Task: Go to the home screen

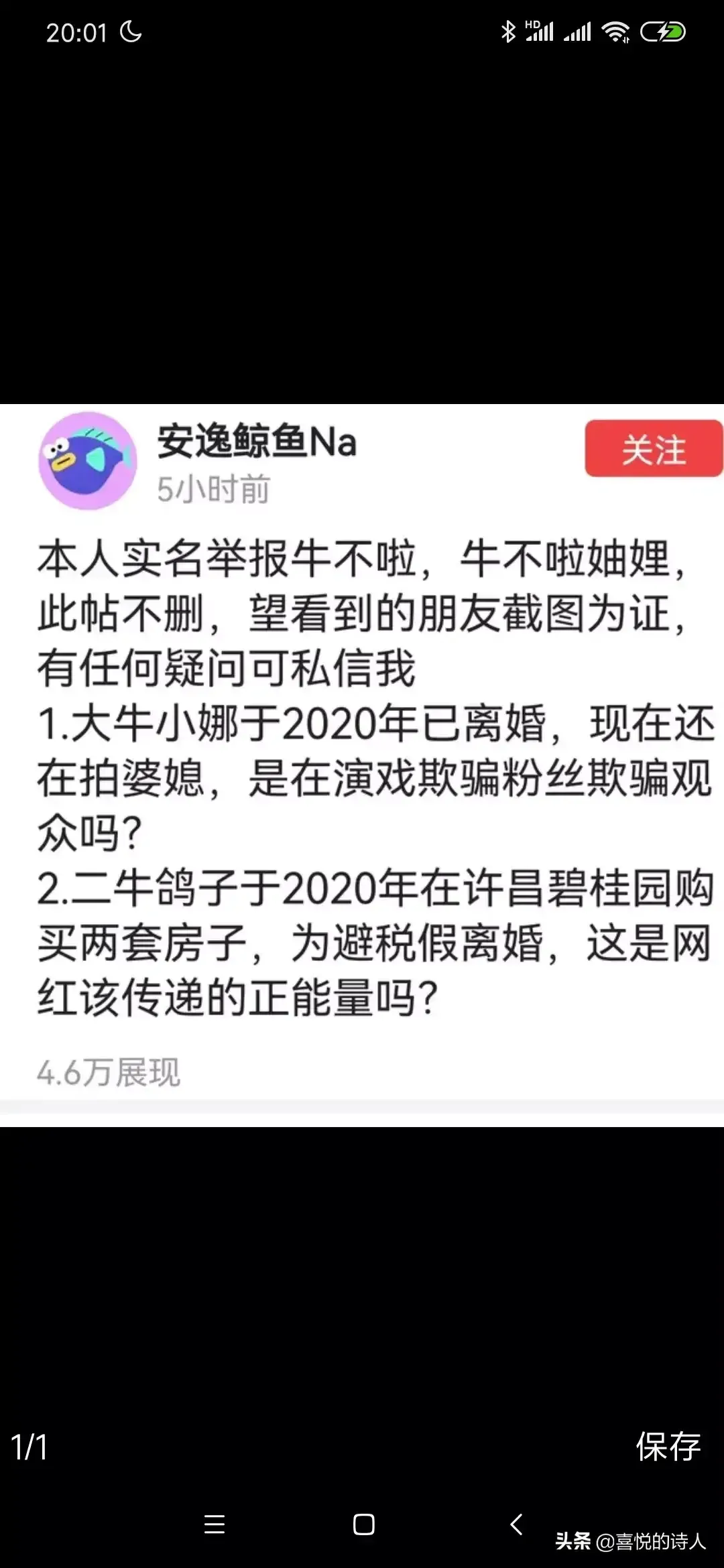Action: click(363, 1524)
